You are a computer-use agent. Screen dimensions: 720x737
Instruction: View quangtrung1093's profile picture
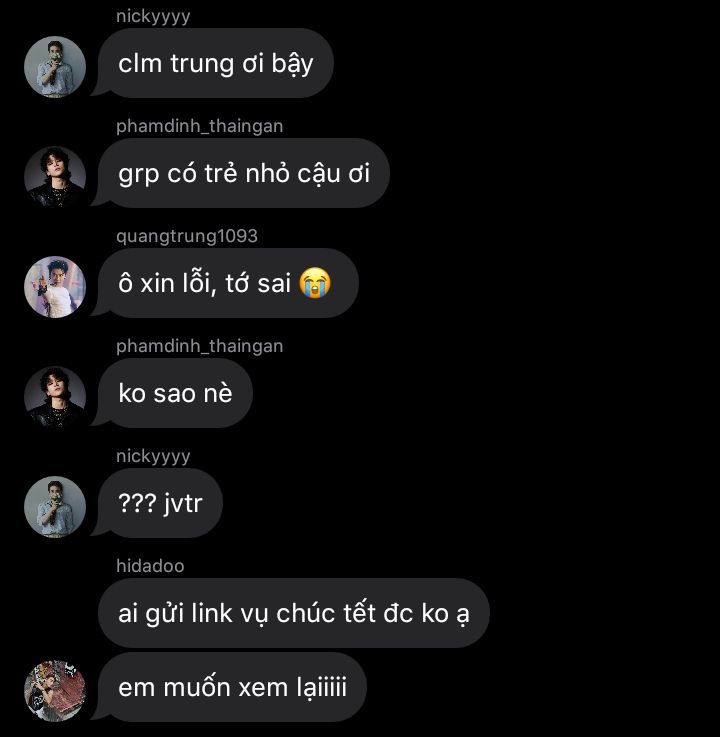(55, 287)
